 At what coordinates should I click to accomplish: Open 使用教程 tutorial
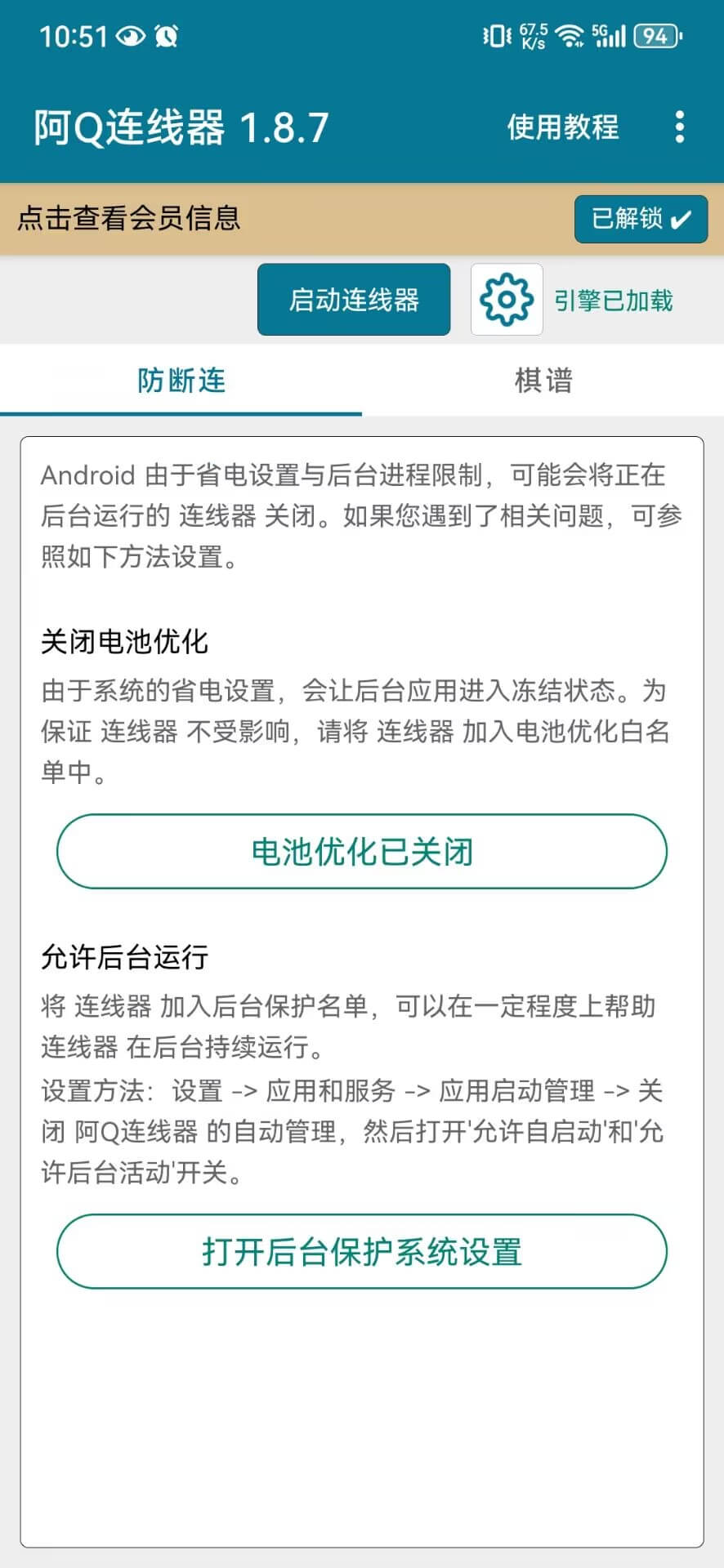(x=562, y=127)
